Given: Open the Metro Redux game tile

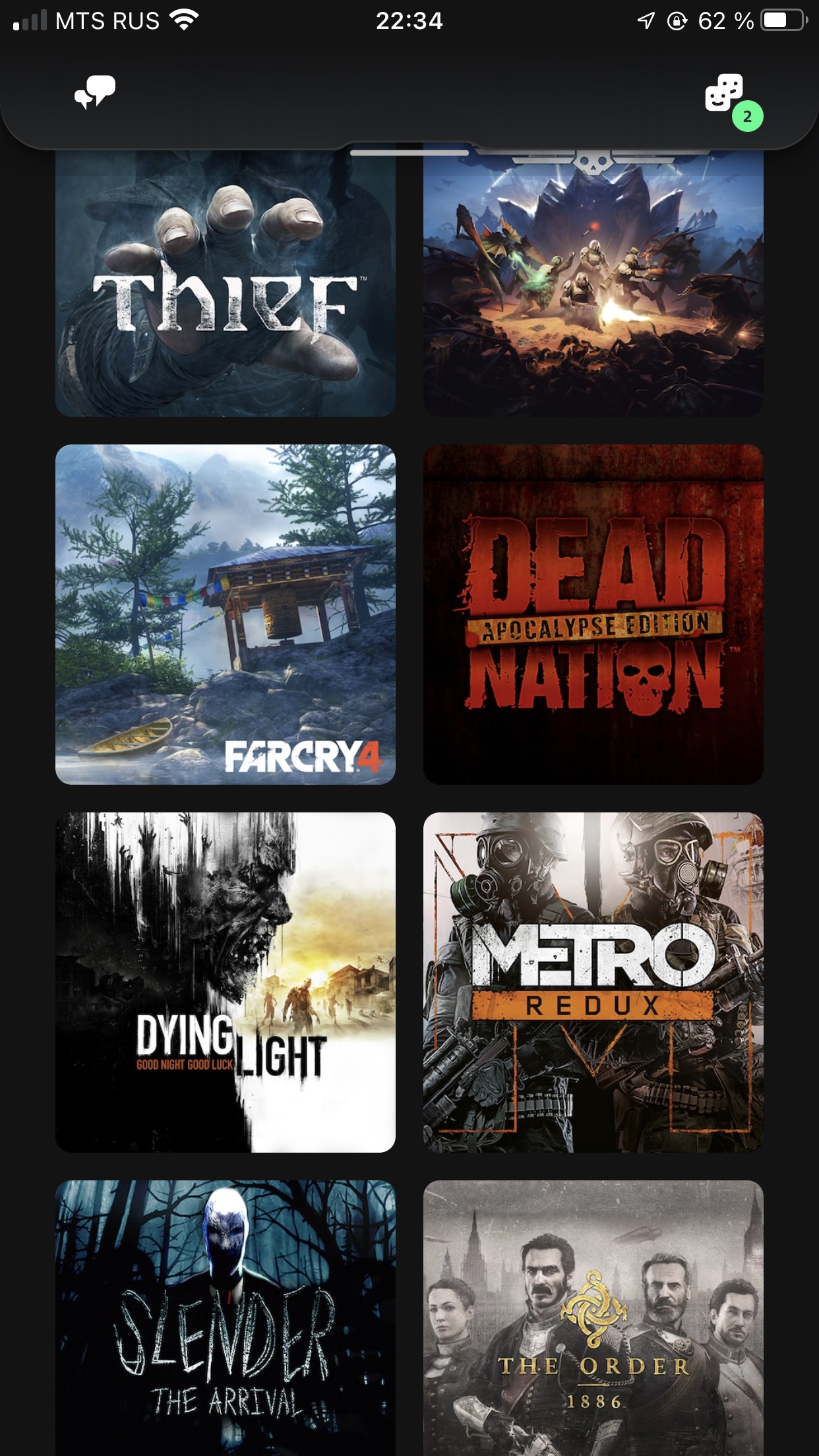Looking at the screenshot, I should point(593,982).
